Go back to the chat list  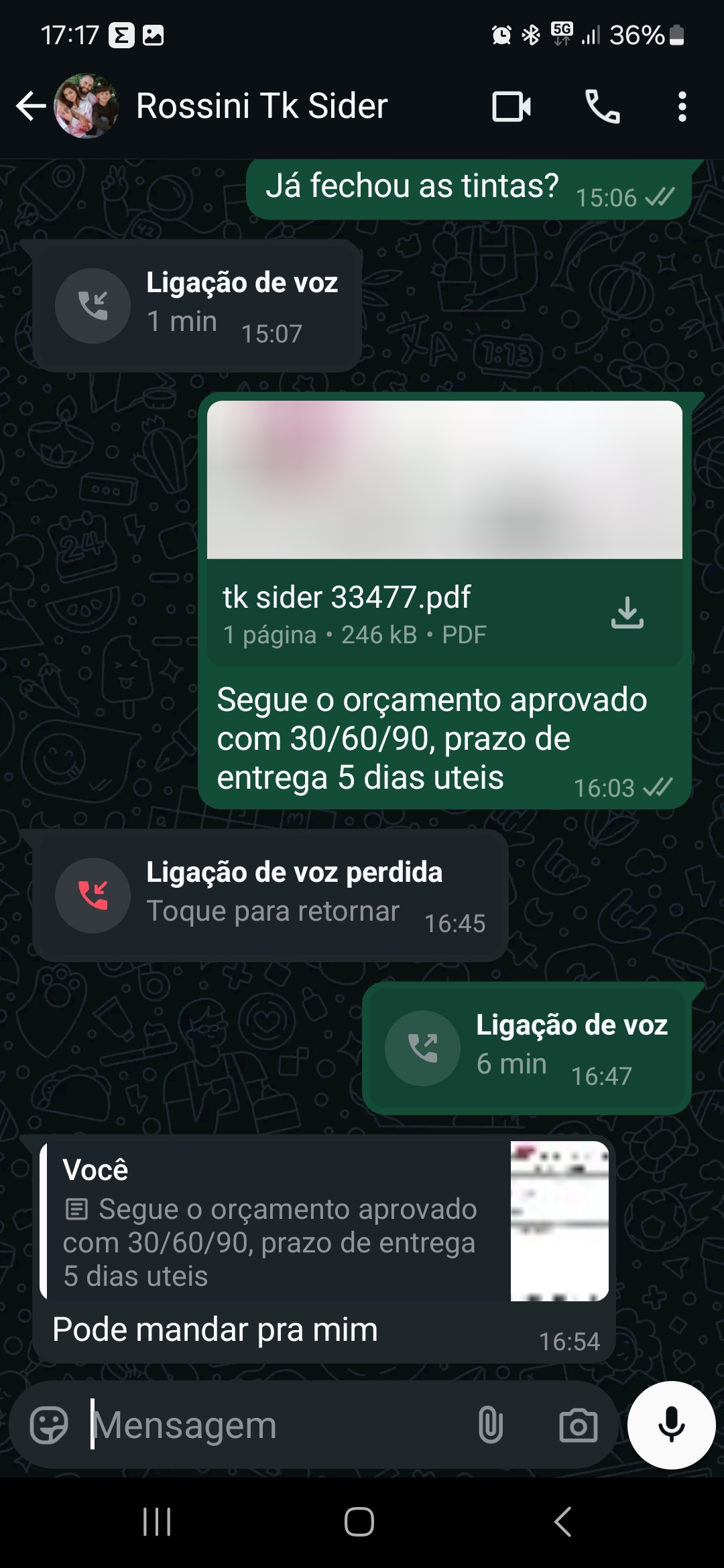pyautogui.click(x=30, y=106)
